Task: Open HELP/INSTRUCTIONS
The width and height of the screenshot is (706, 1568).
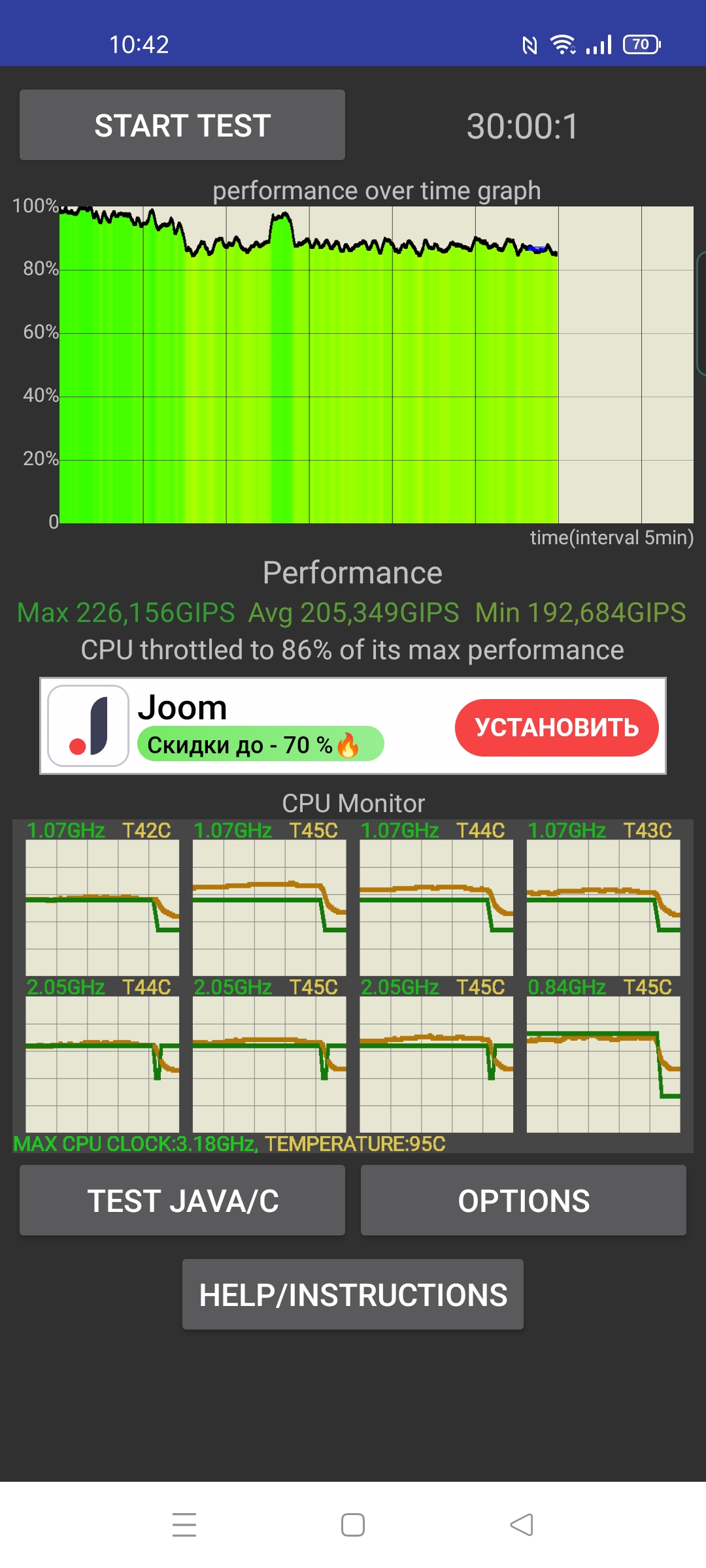Action: (353, 1294)
